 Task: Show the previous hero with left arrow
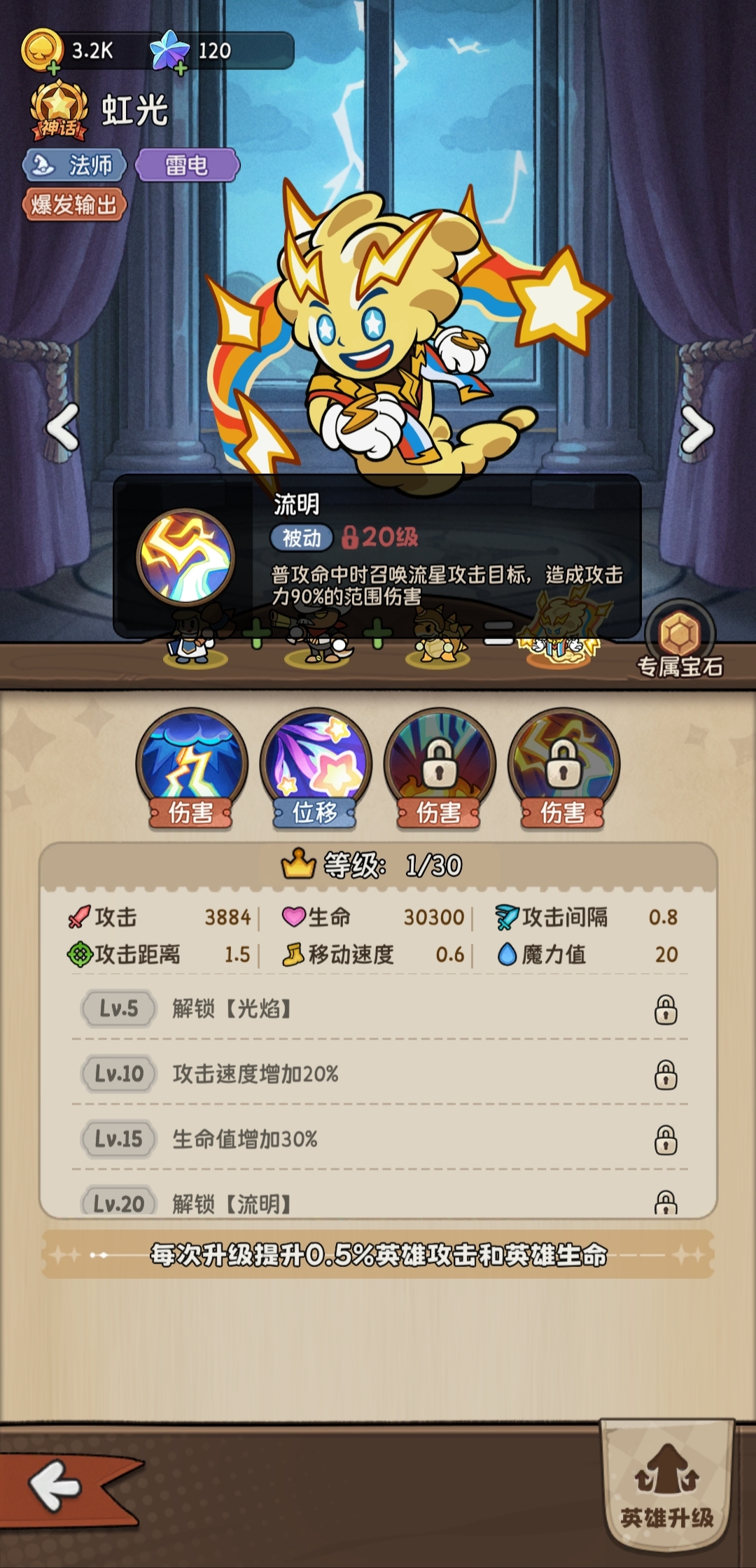pos(63,426)
